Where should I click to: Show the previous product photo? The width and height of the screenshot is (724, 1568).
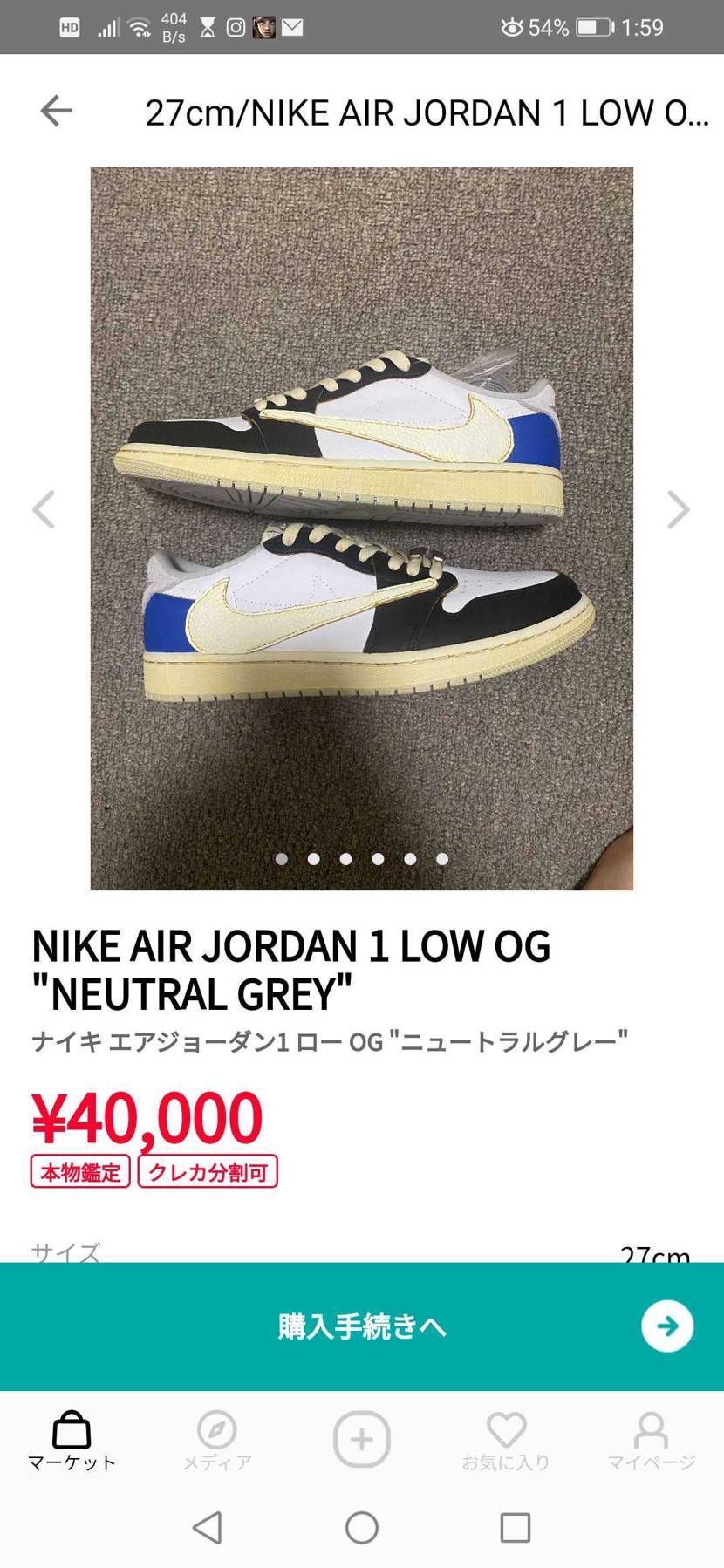[44, 509]
